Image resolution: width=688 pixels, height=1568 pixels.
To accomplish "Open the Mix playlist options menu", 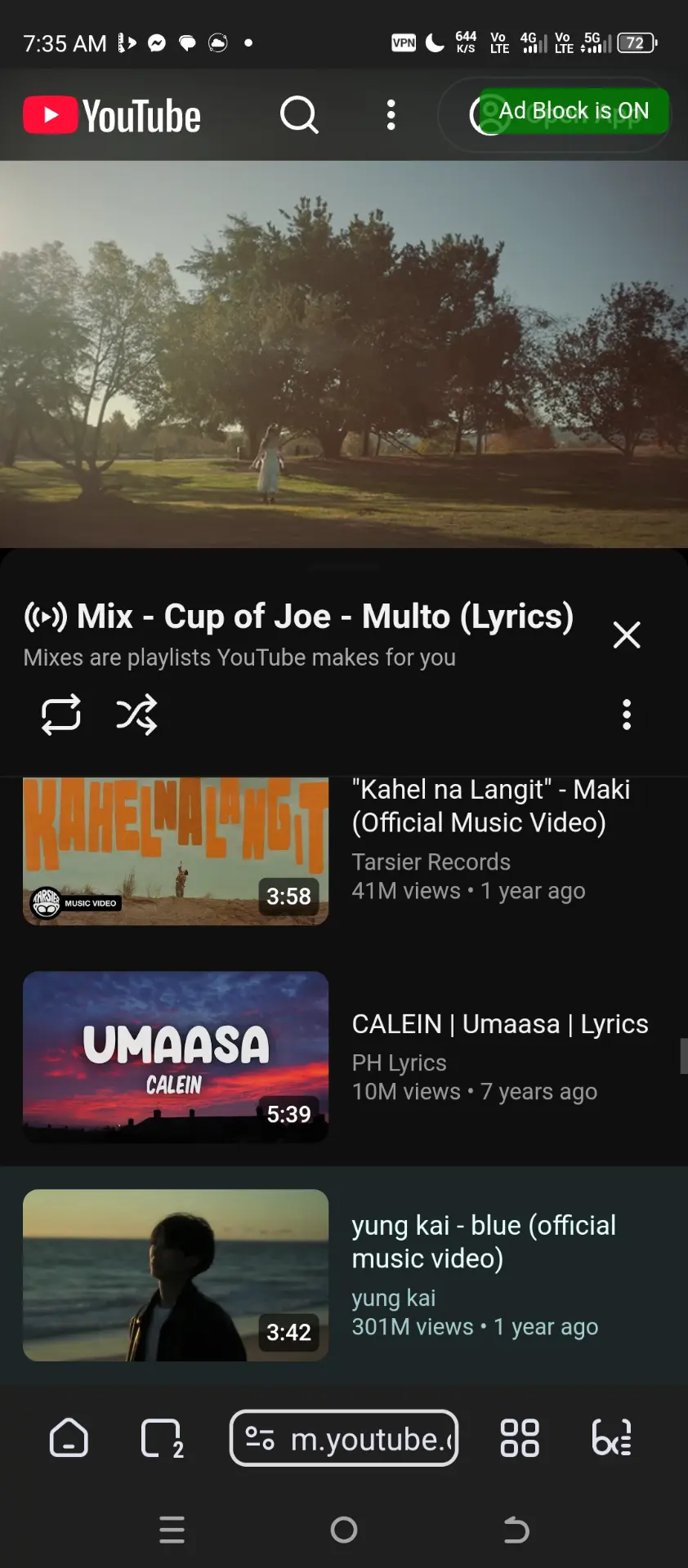I will click(627, 715).
